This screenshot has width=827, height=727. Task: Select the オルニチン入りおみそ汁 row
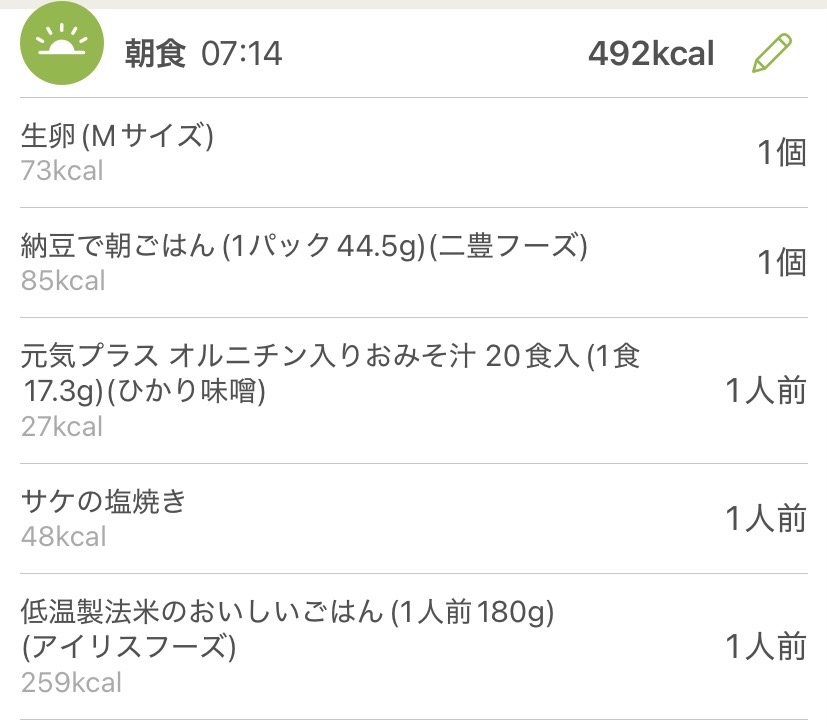click(413, 390)
